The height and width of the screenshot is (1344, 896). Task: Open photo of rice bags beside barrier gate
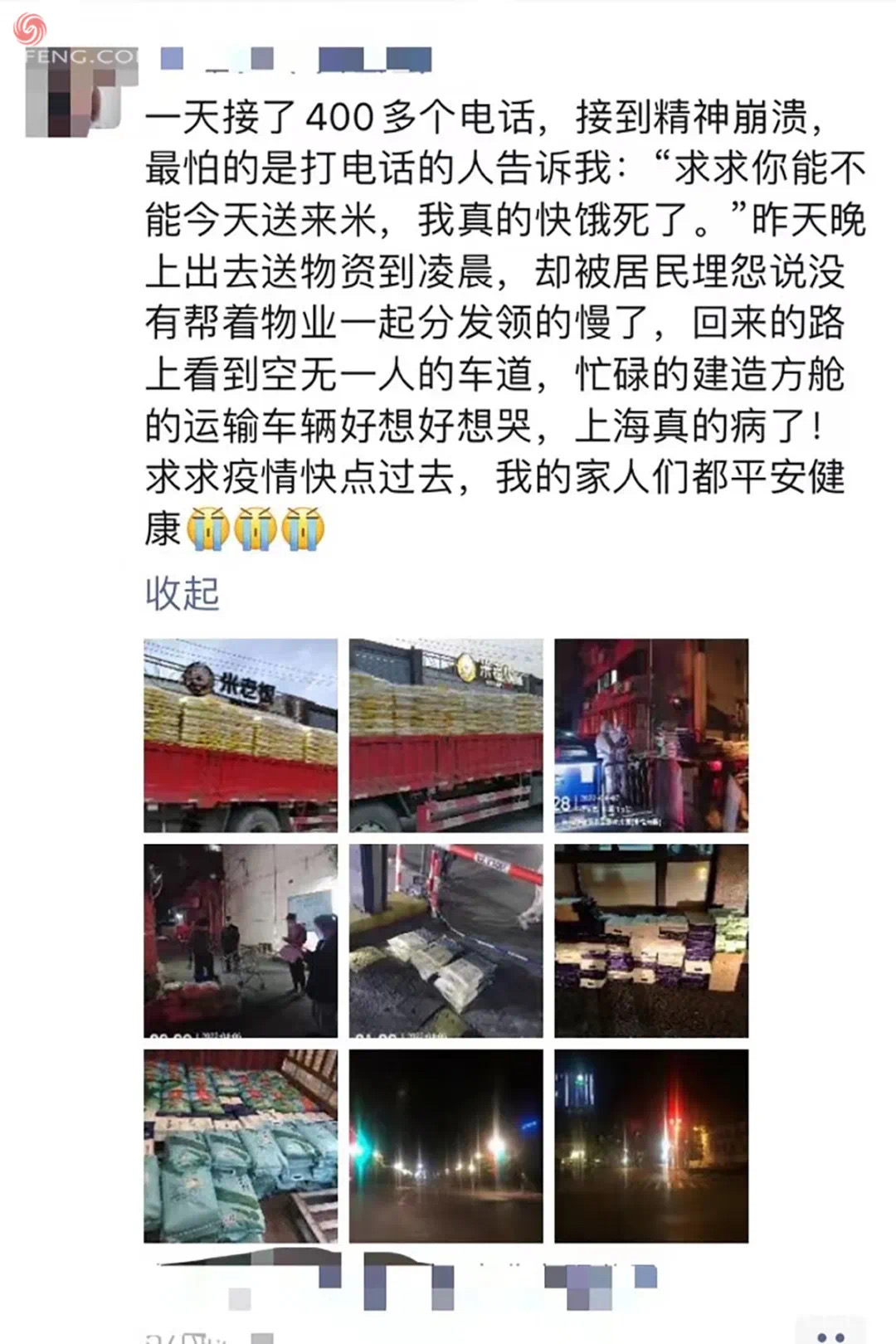tap(446, 941)
